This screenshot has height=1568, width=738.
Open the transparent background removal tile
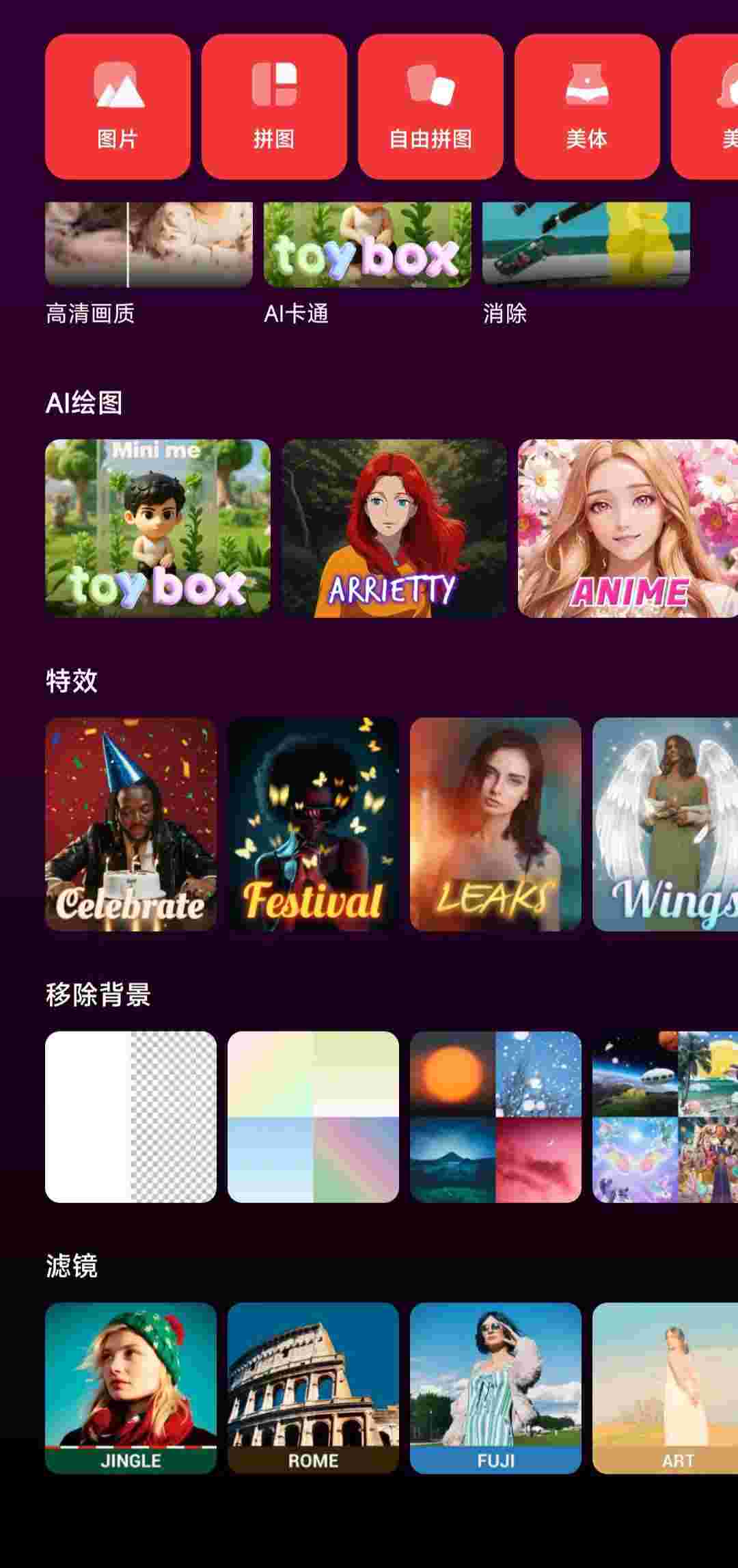pos(131,1117)
